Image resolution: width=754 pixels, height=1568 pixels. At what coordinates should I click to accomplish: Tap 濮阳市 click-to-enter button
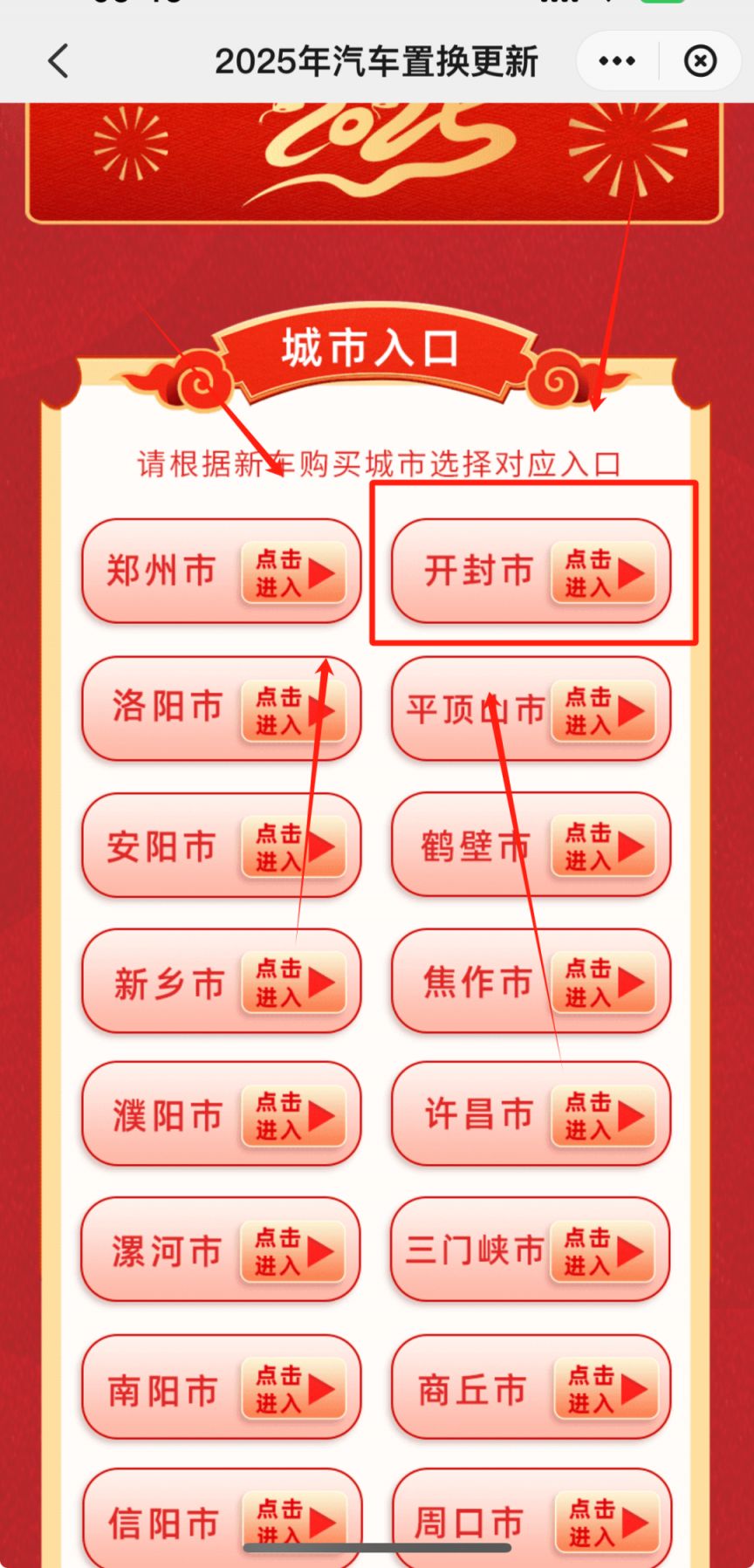pos(221,1115)
